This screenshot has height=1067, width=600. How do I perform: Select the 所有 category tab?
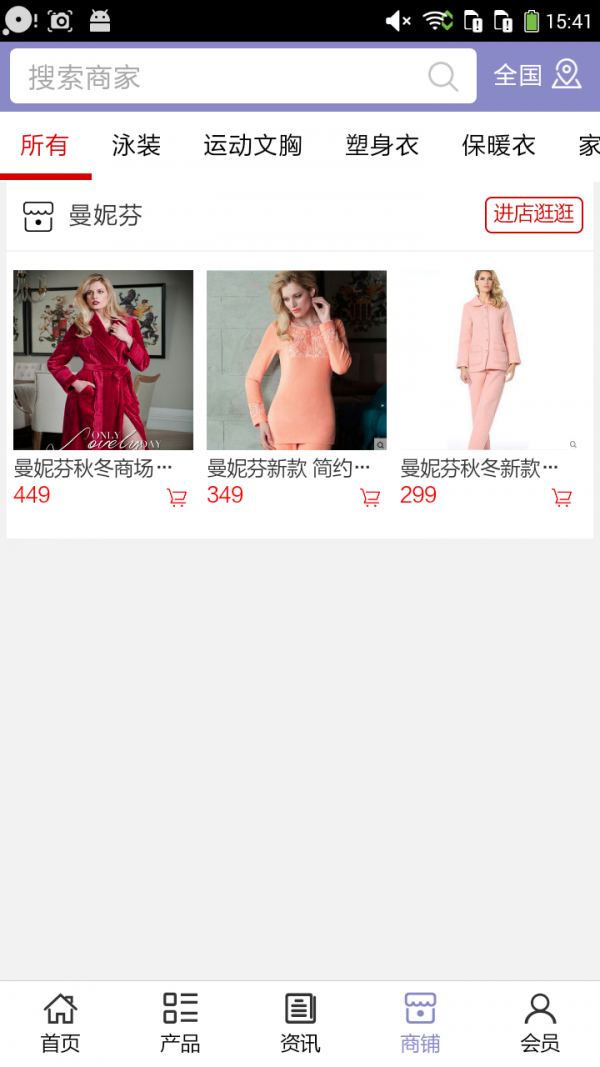coord(44,145)
